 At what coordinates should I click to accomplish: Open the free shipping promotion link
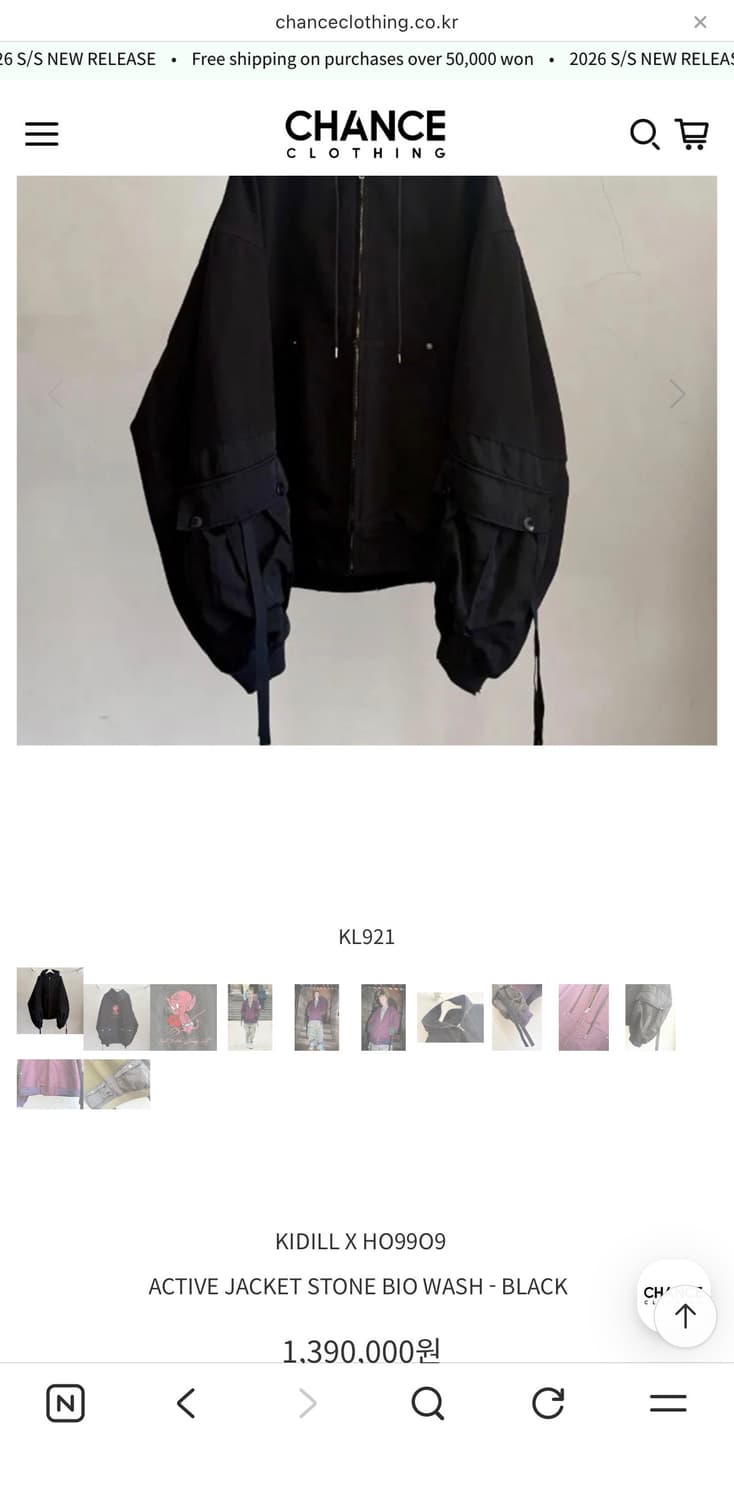[362, 59]
